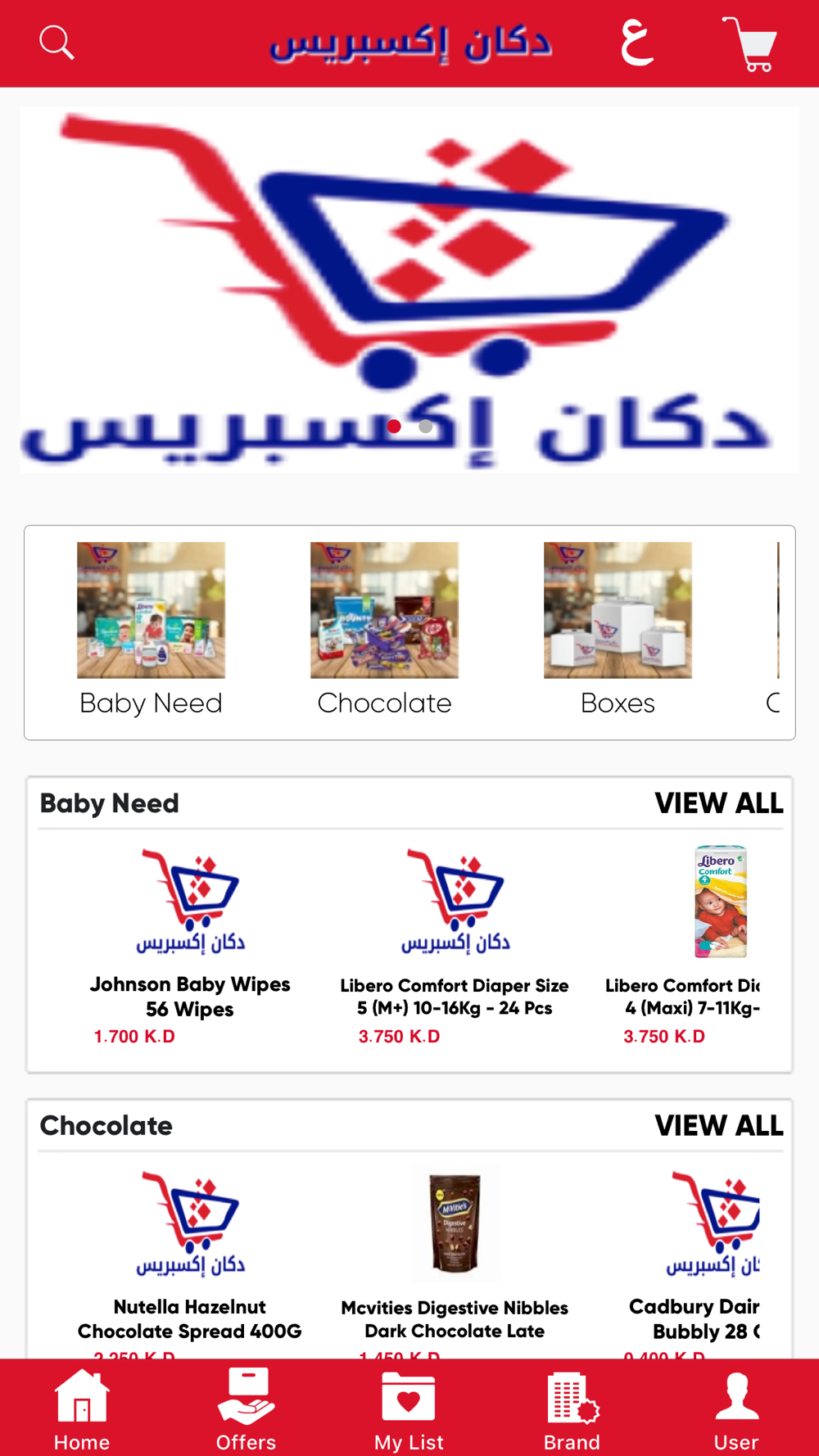
Task: Open the User tab
Action: (x=736, y=1409)
